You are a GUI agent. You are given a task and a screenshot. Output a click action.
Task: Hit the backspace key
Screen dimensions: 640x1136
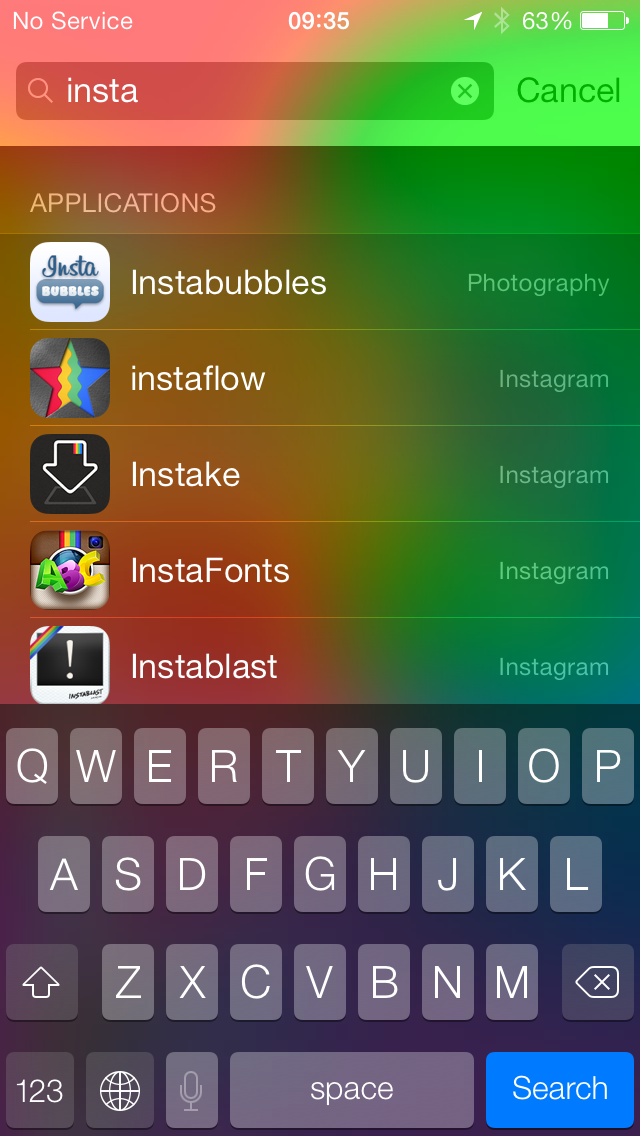click(597, 983)
